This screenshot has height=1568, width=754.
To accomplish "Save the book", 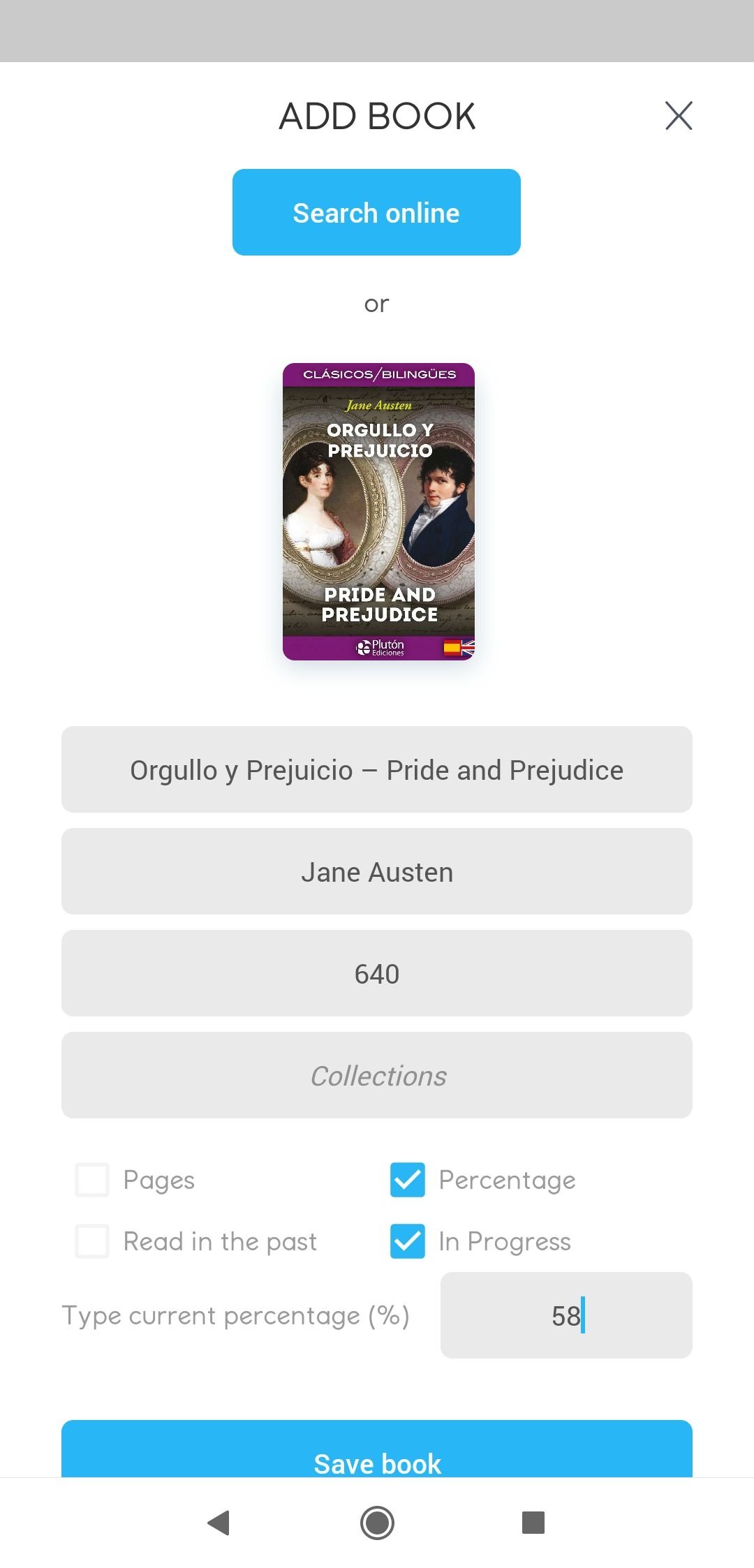I will [x=377, y=1449].
